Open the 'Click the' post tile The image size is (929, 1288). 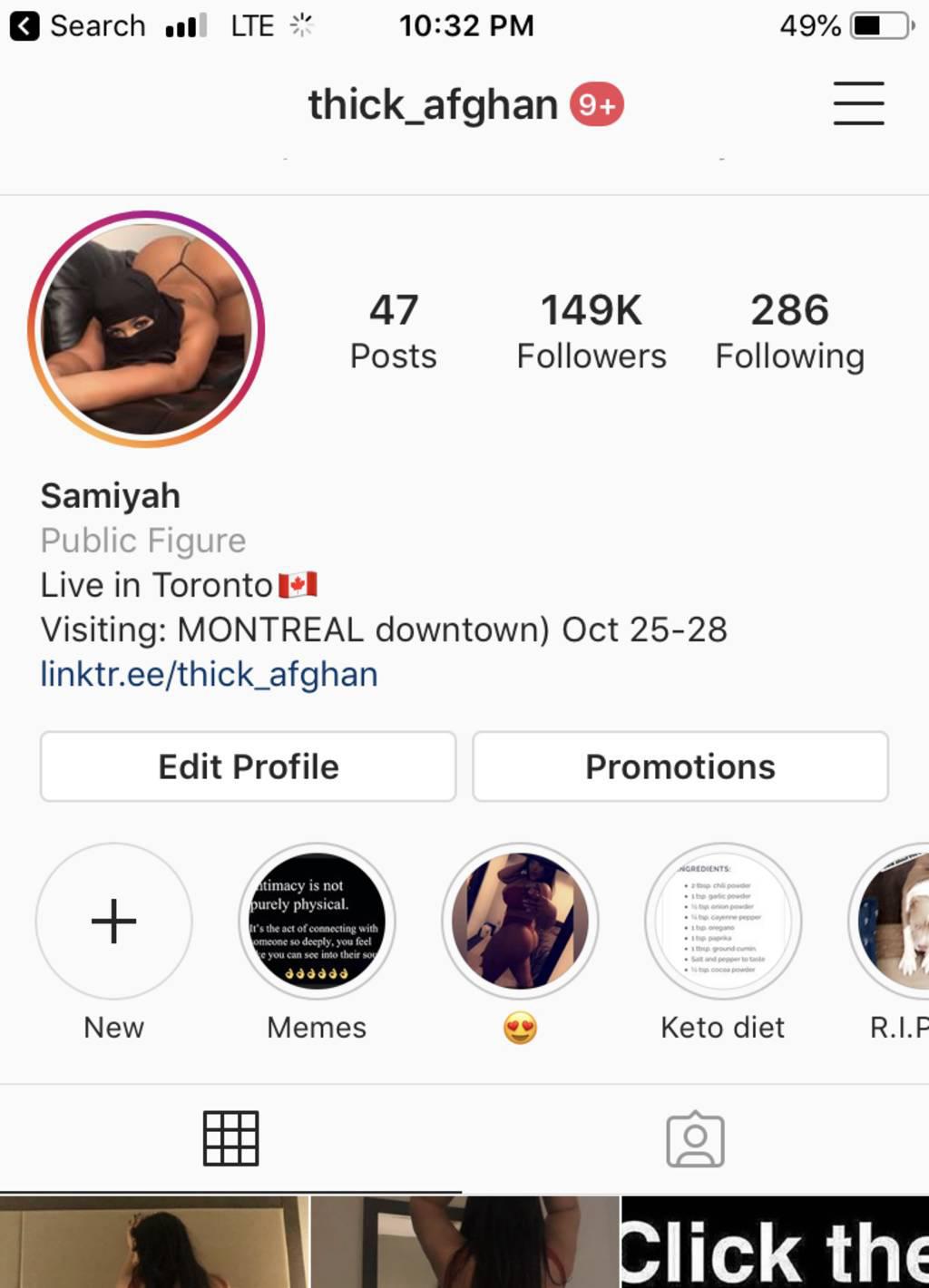(775, 1243)
